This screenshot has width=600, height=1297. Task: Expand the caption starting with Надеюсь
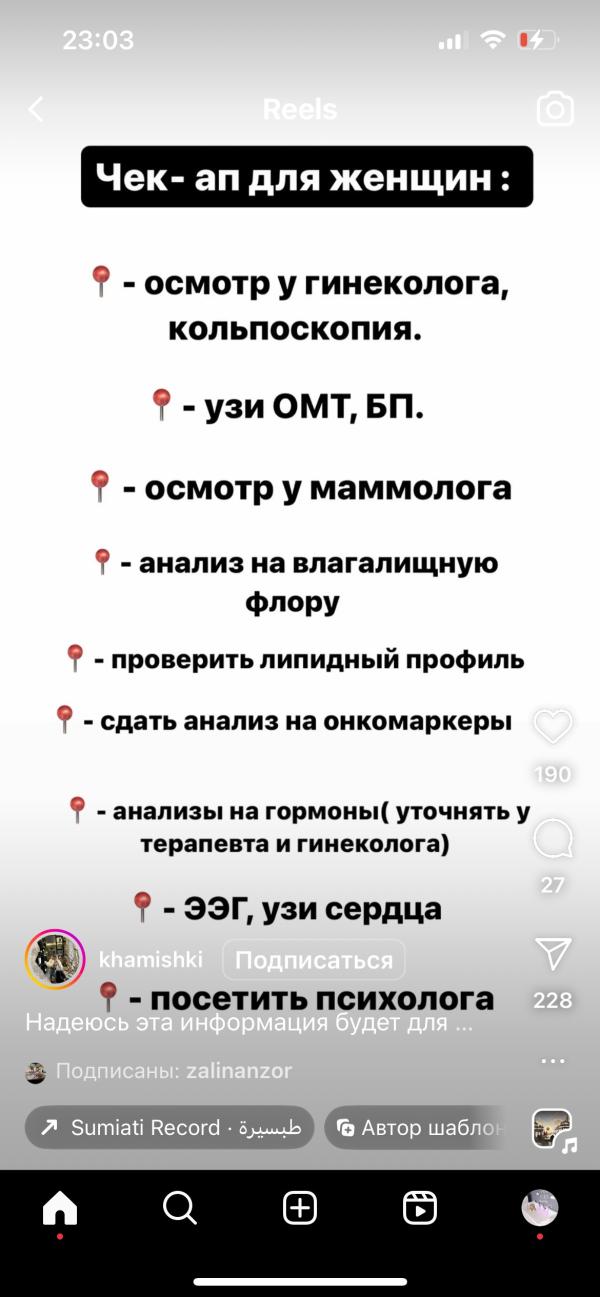pyautogui.click(x=249, y=1023)
